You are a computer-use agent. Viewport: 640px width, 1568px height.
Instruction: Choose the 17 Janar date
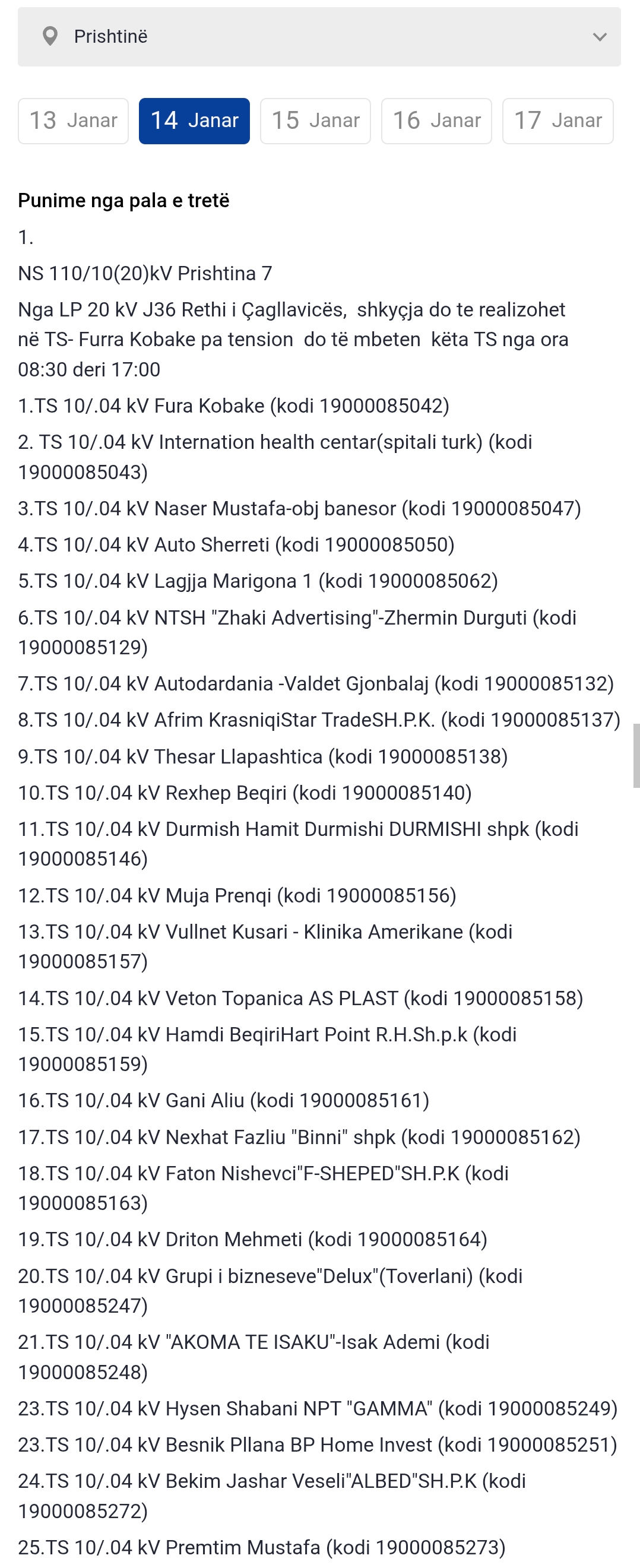coord(558,121)
